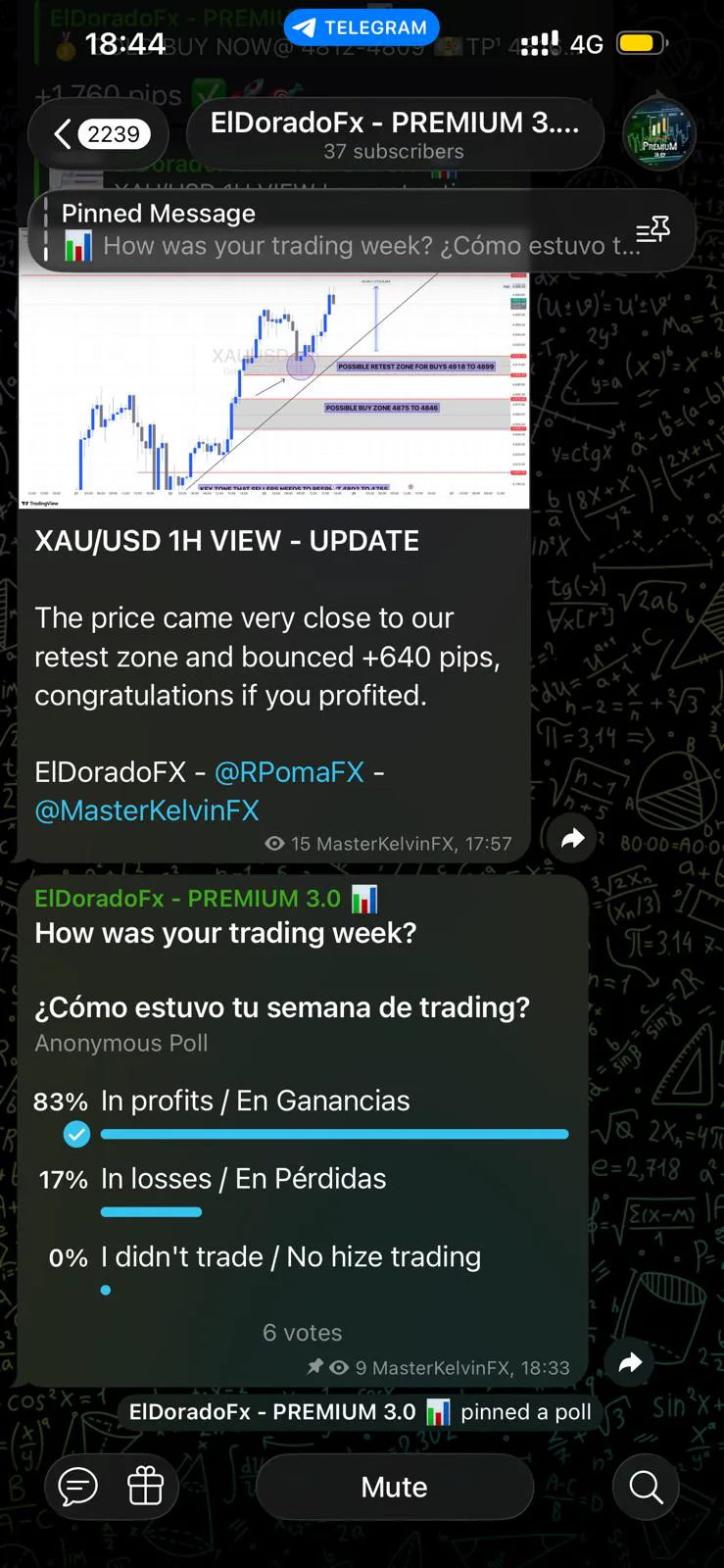Image resolution: width=724 pixels, height=1568 pixels.
Task: Open the @MasterKelvinFX mention
Action: pos(147,810)
